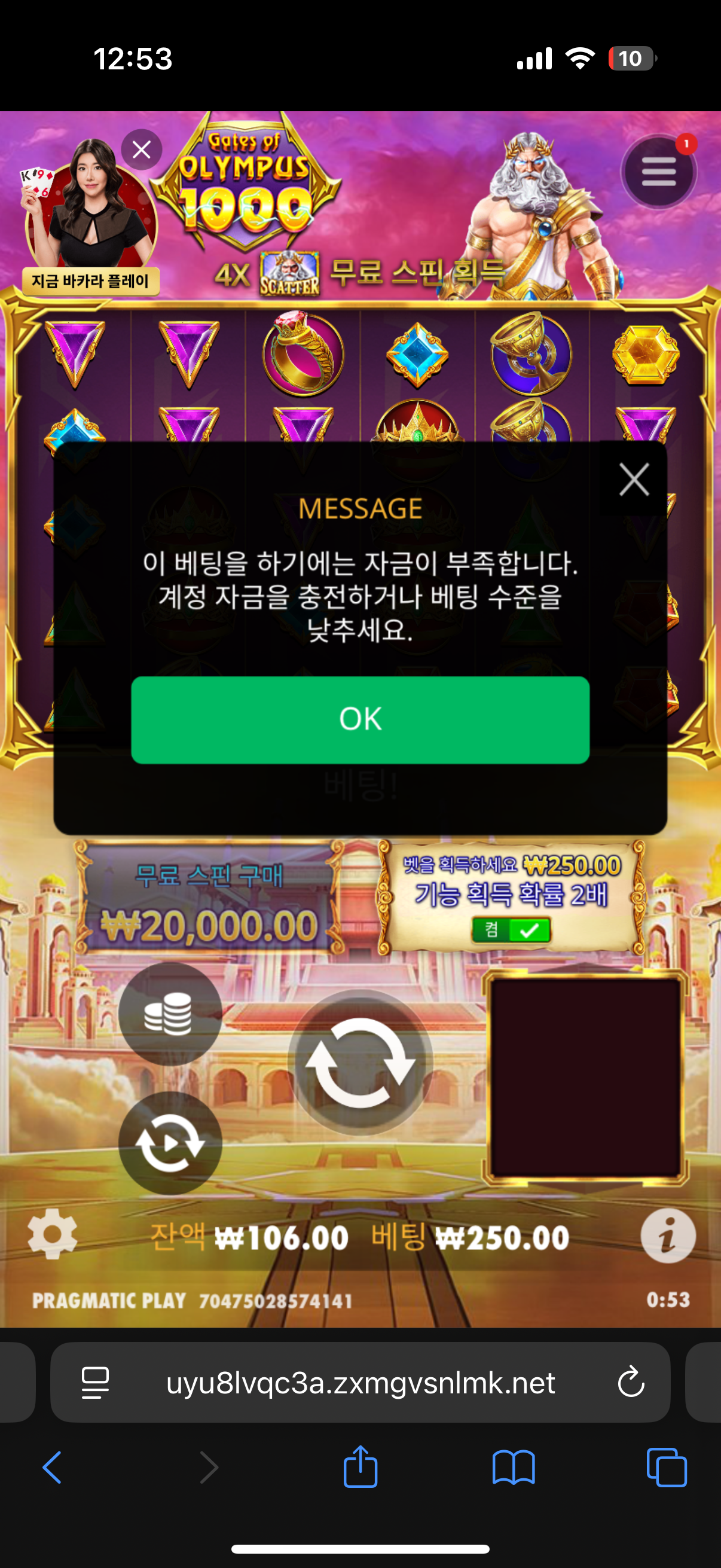Open Safari page settings menu

coord(96,1383)
